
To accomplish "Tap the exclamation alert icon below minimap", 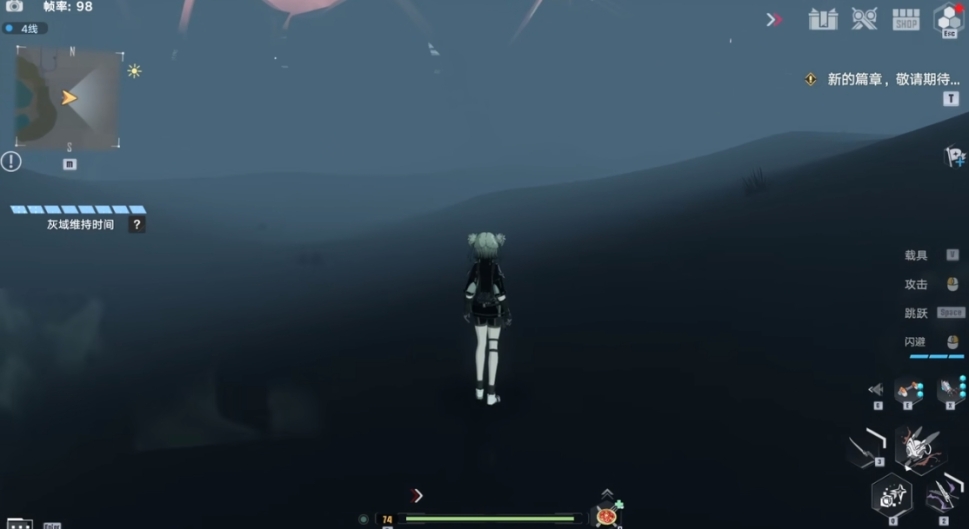I will (x=11, y=161).
